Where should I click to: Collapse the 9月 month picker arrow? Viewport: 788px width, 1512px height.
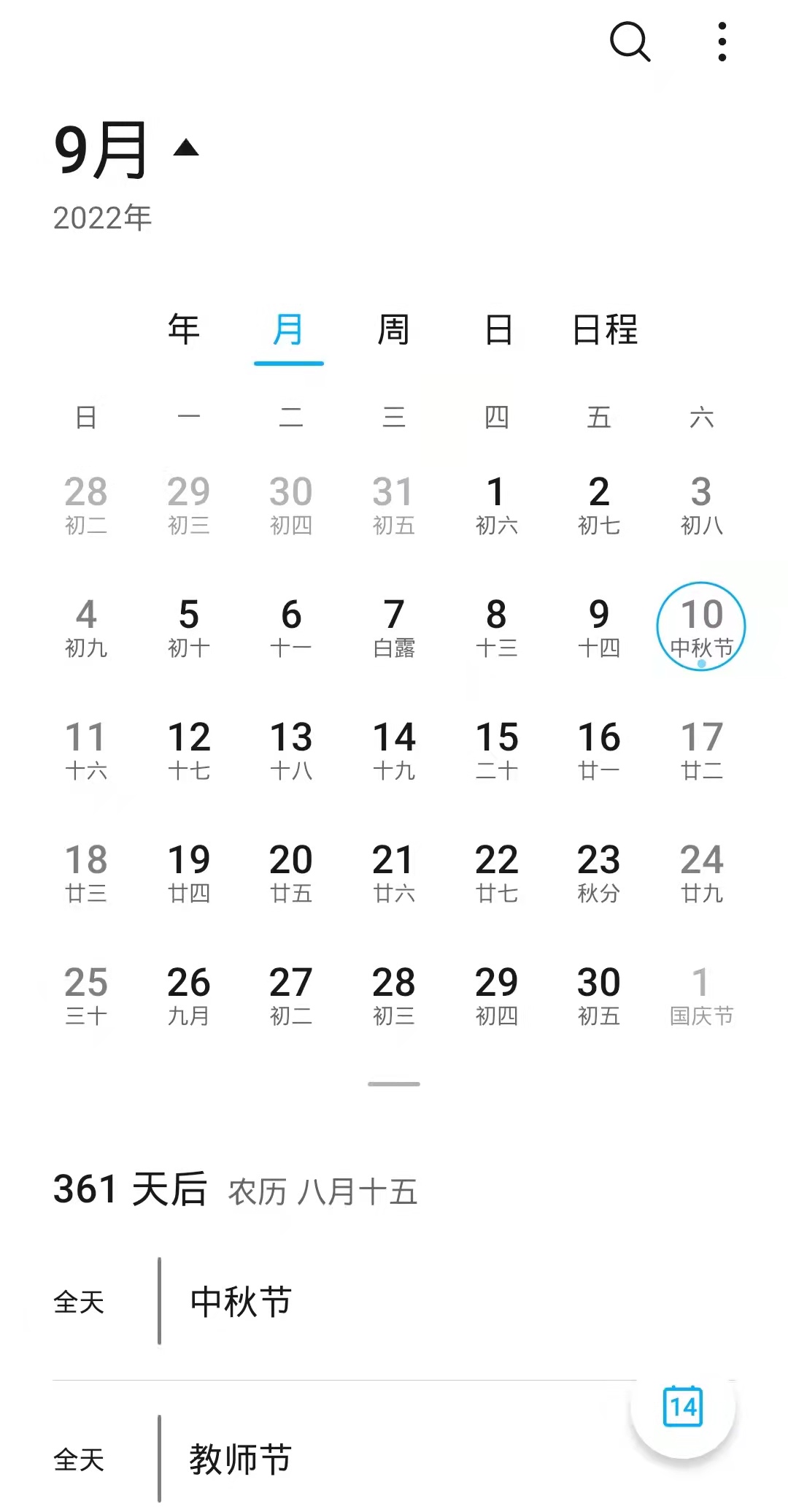[186, 148]
